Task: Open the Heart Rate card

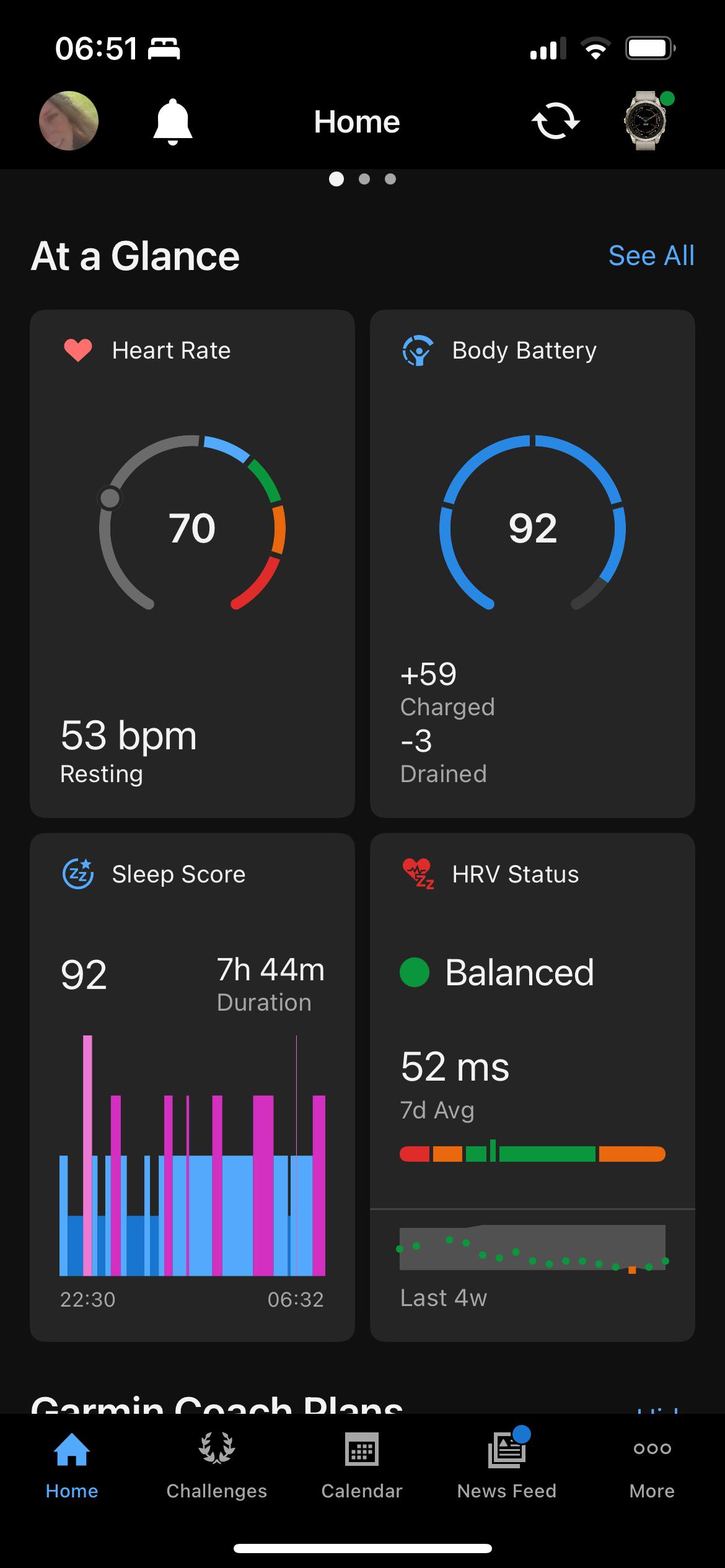Action: [x=192, y=564]
